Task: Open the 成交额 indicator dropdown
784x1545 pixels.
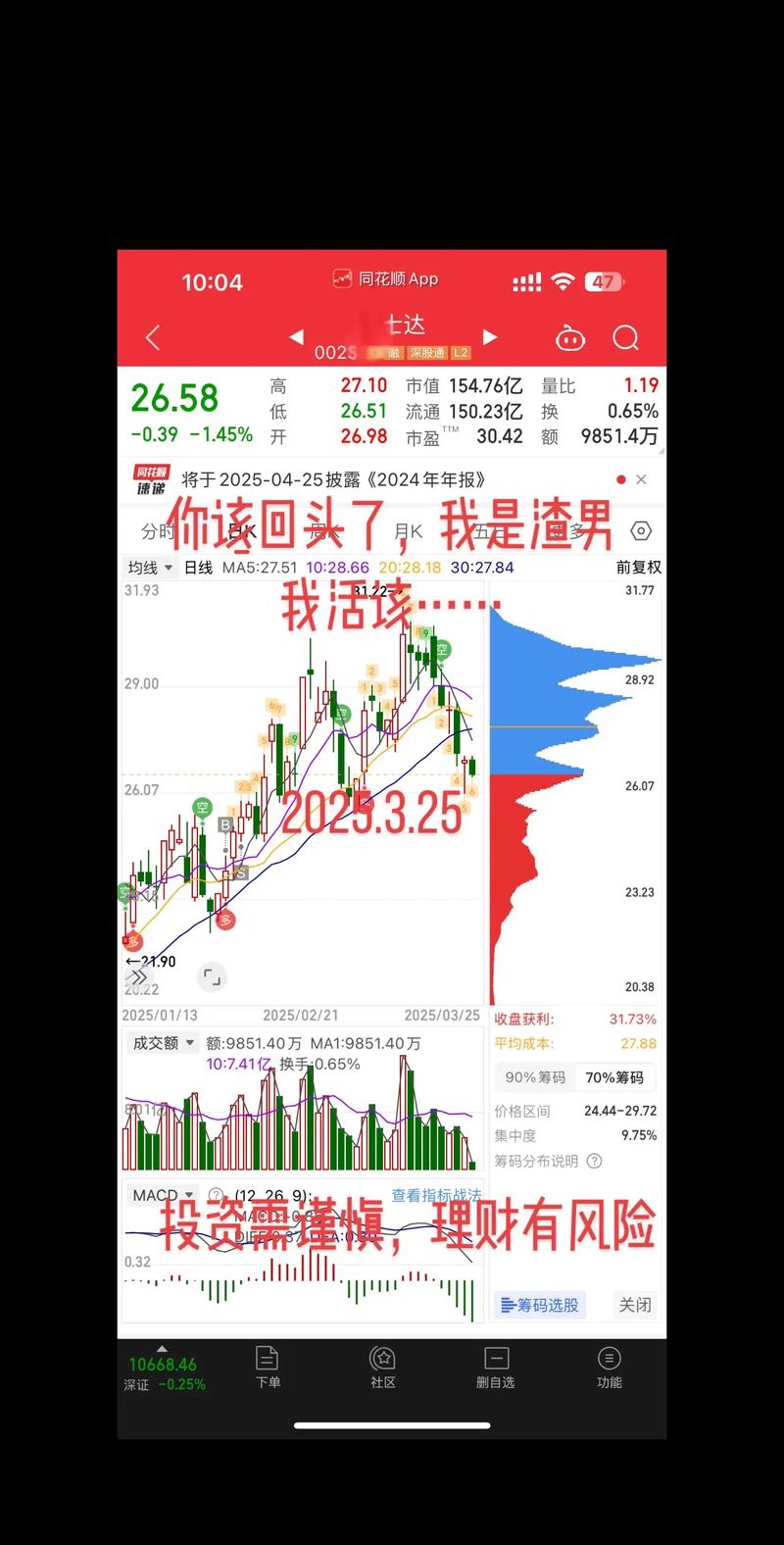Action: [162, 1042]
